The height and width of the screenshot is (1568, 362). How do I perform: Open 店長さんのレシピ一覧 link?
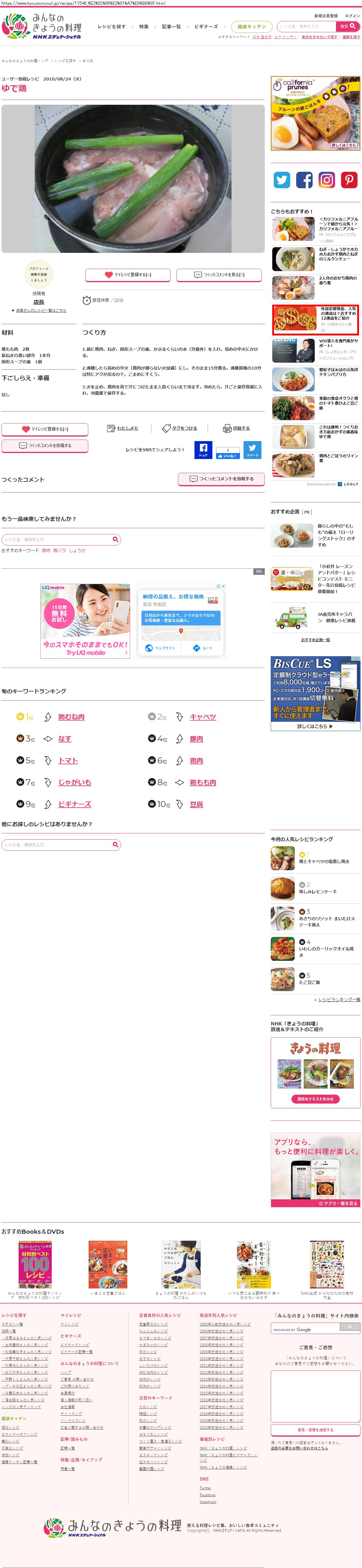(x=41, y=310)
